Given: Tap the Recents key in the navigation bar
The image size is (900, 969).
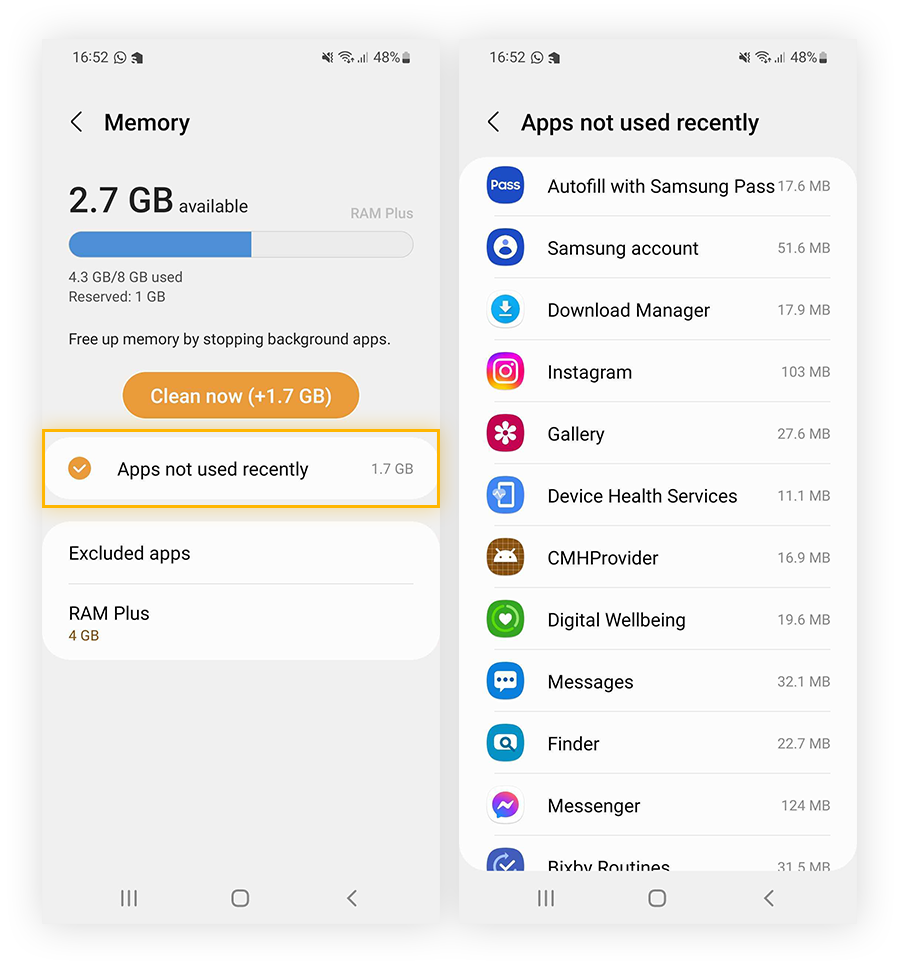Looking at the screenshot, I should pos(128,898).
